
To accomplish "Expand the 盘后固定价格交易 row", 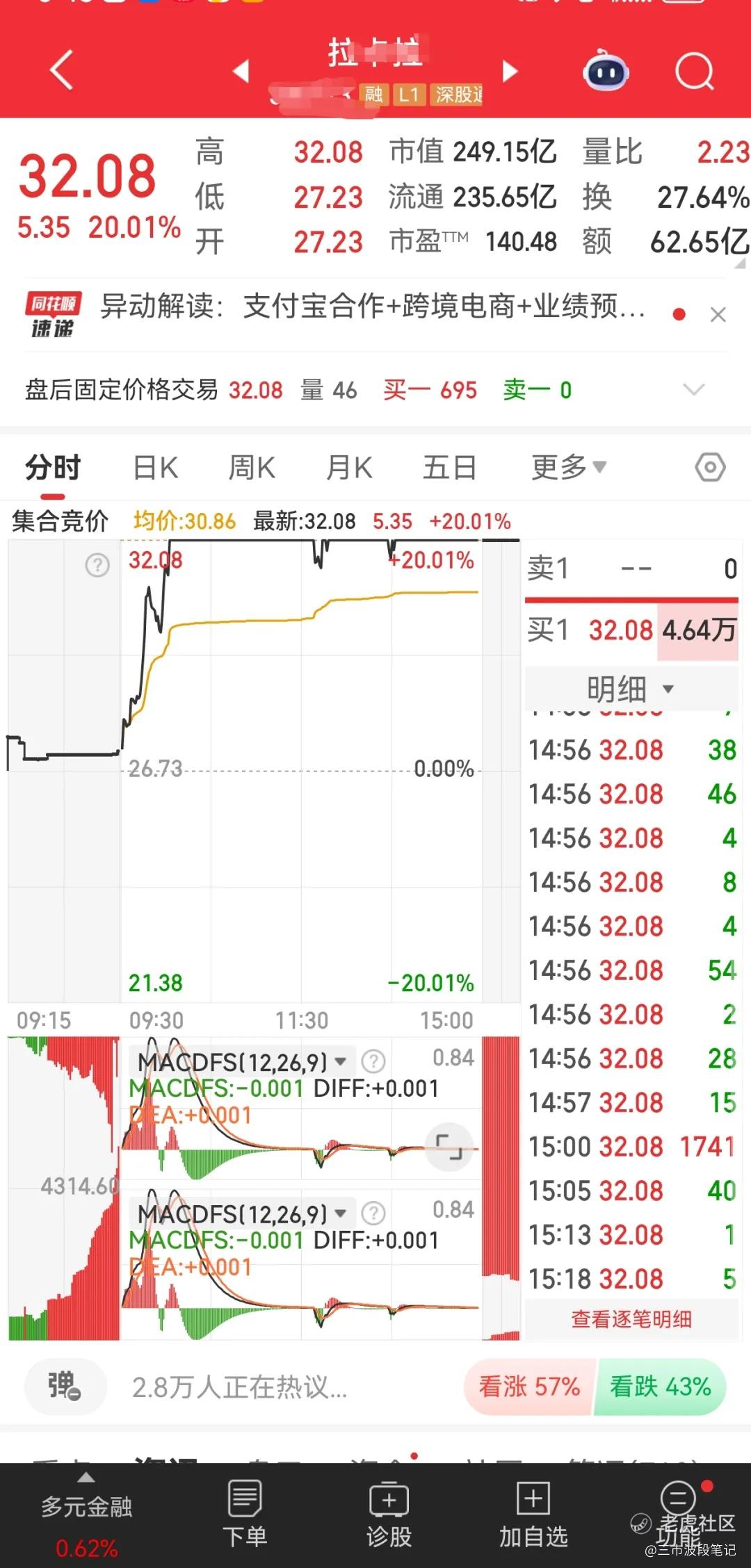I will click(x=693, y=390).
